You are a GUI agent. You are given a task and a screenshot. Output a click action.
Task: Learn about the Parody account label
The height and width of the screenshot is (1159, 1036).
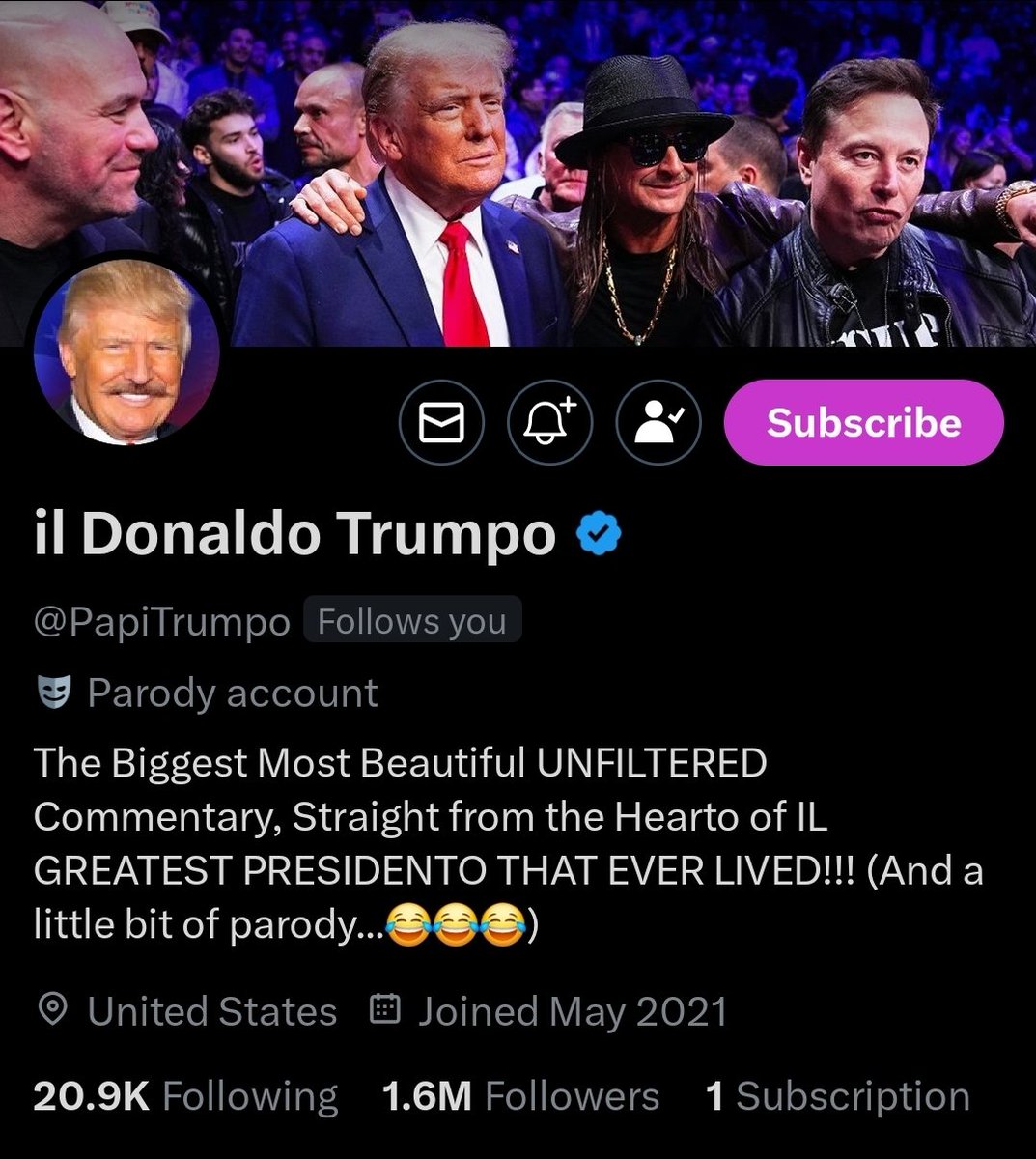[x=232, y=693]
